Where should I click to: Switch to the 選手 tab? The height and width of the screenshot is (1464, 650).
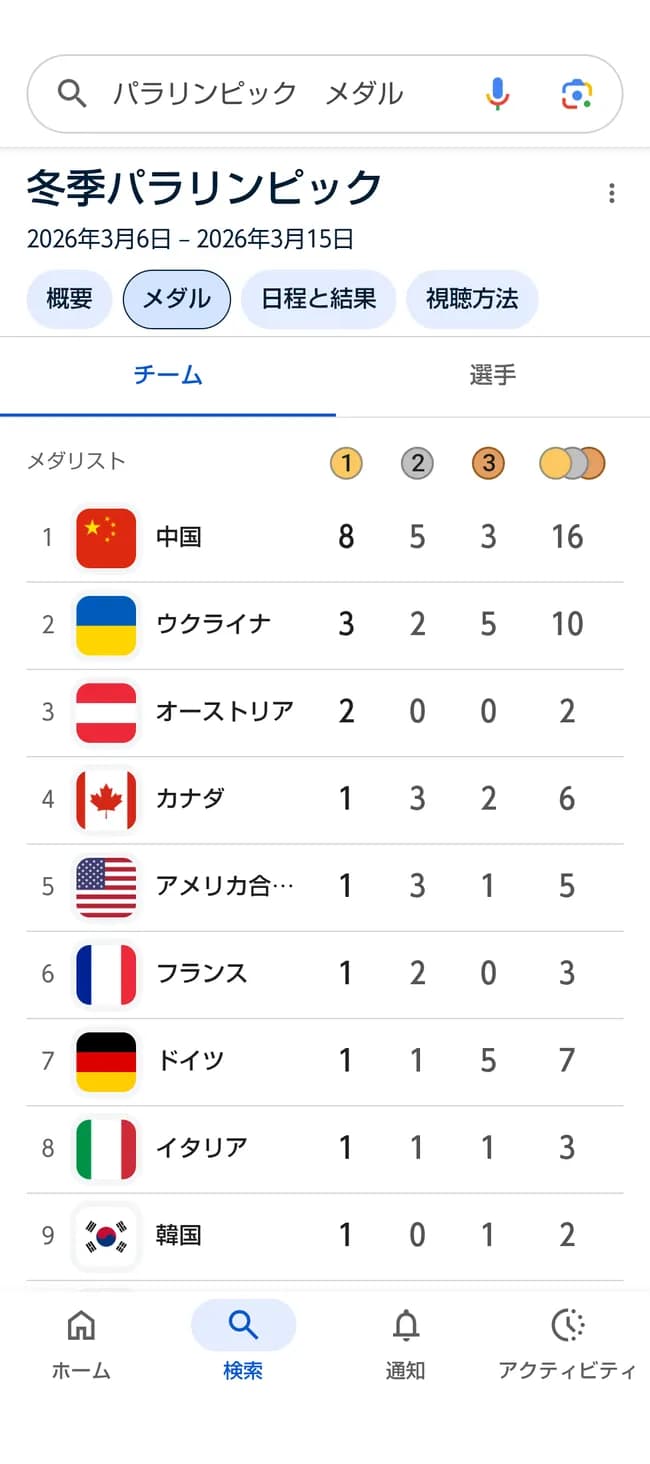click(492, 376)
